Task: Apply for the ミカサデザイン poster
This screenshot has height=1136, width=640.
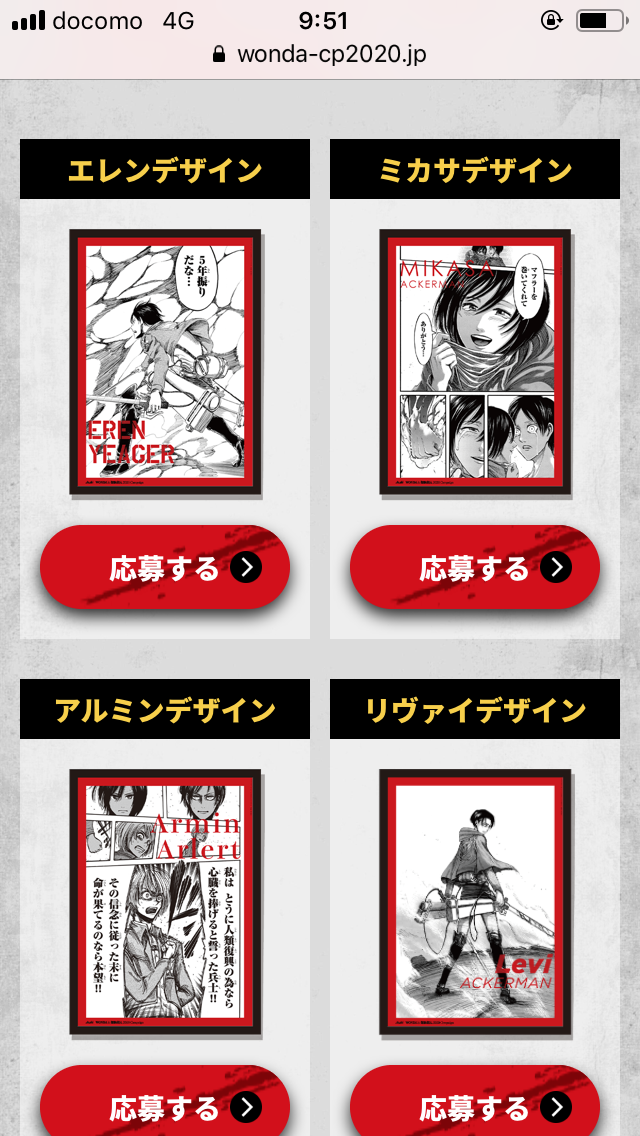Action: tap(475, 568)
